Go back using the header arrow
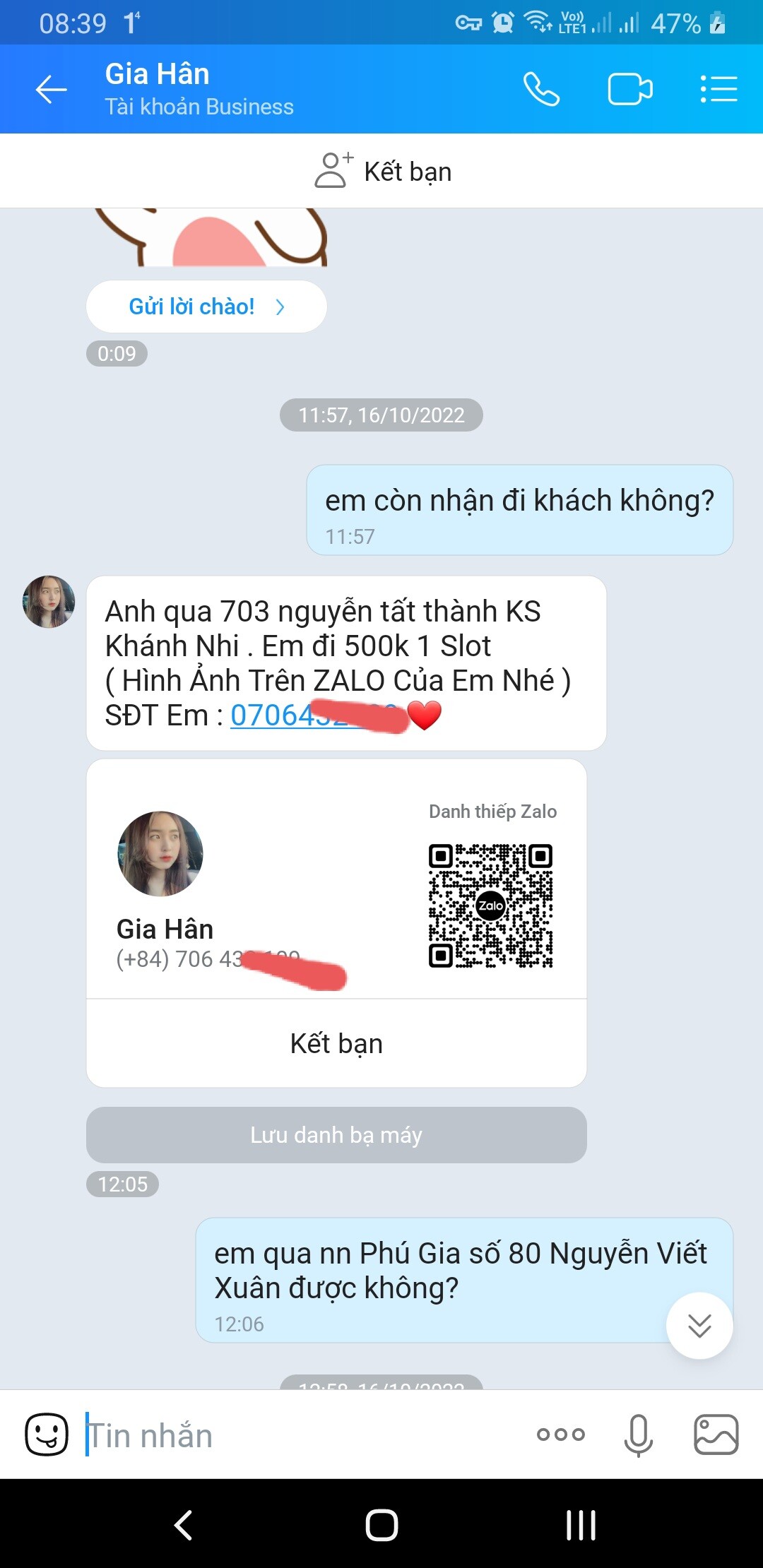Viewport: 763px width, 1568px height. pyautogui.click(x=51, y=90)
